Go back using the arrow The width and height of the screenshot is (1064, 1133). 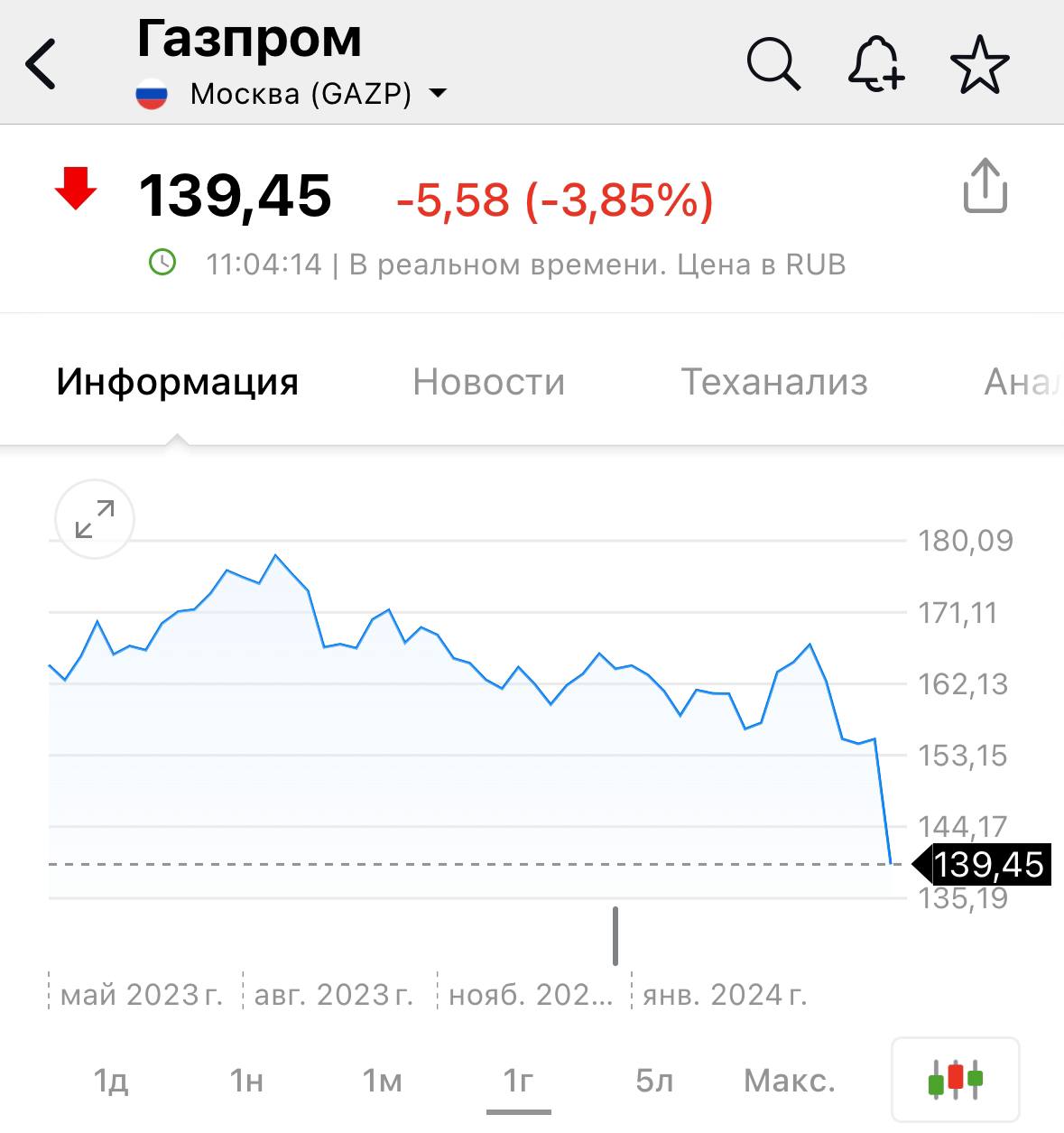42,64
